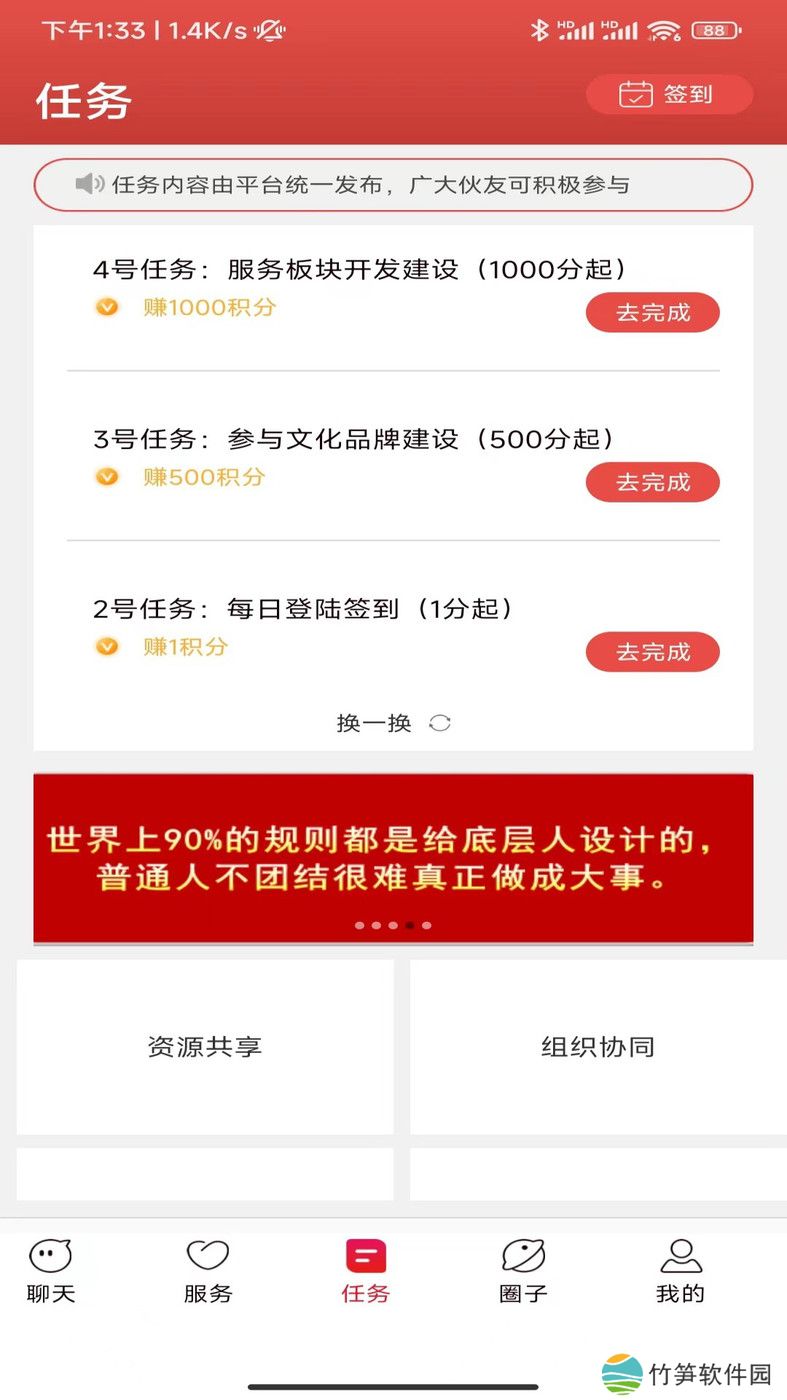This screenshot has height=1400, width=787.
Task: Go to the 圈子 tab
Action: 523,1271
